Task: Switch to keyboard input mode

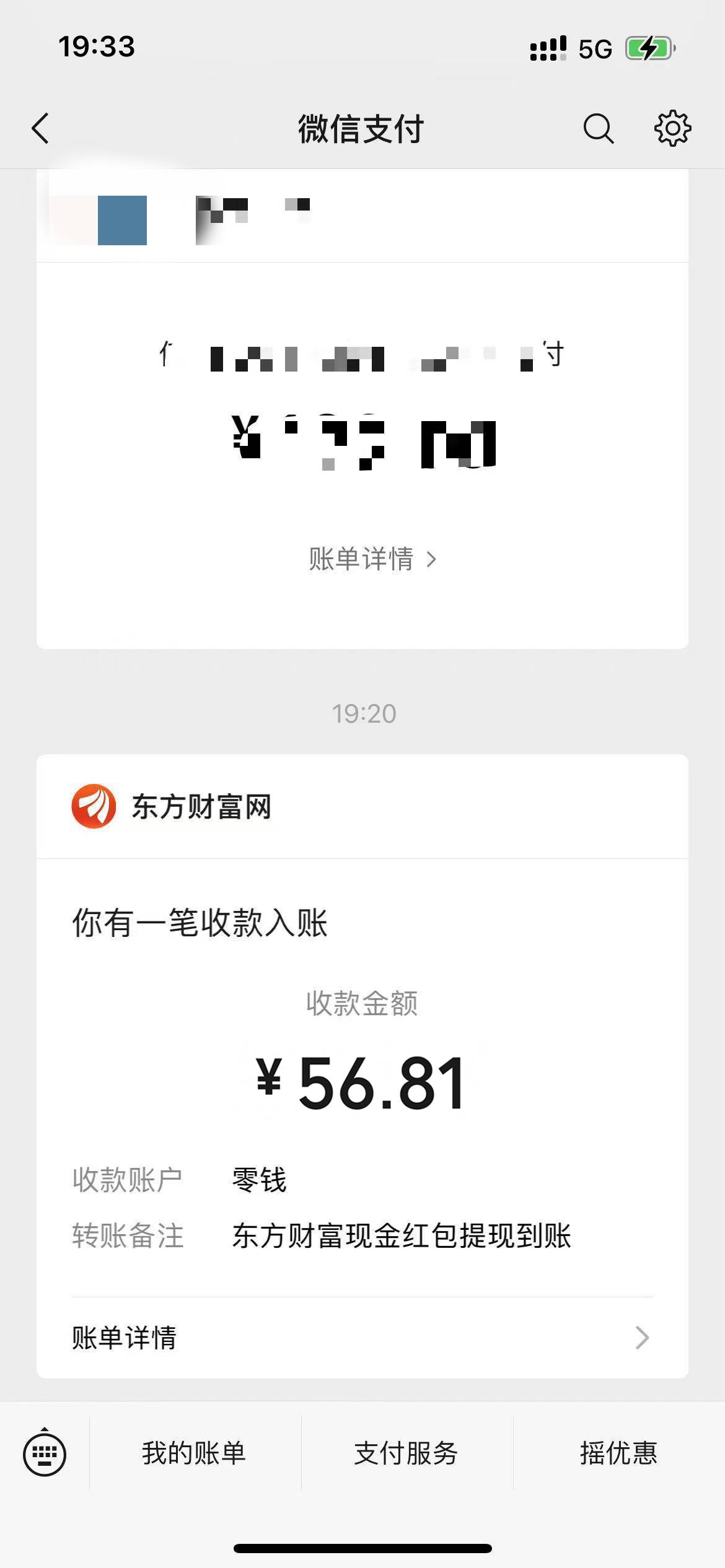Action: point(45,1453)
